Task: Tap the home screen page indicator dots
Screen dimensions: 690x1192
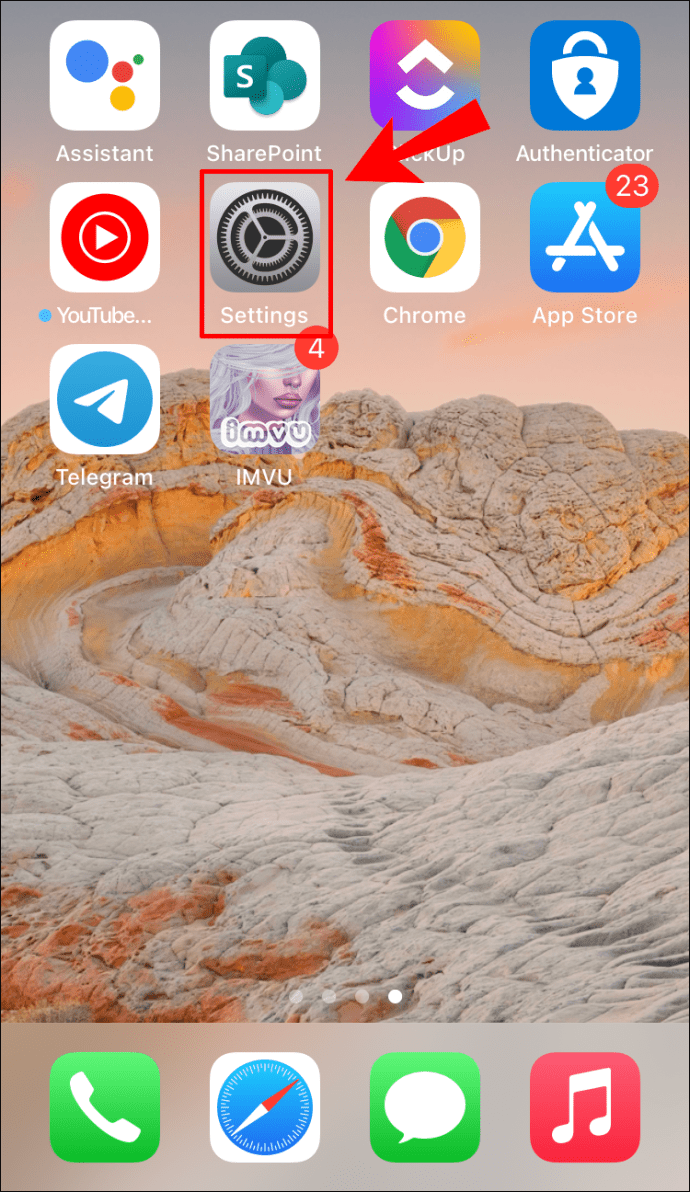Action: (x=345, y=997)
